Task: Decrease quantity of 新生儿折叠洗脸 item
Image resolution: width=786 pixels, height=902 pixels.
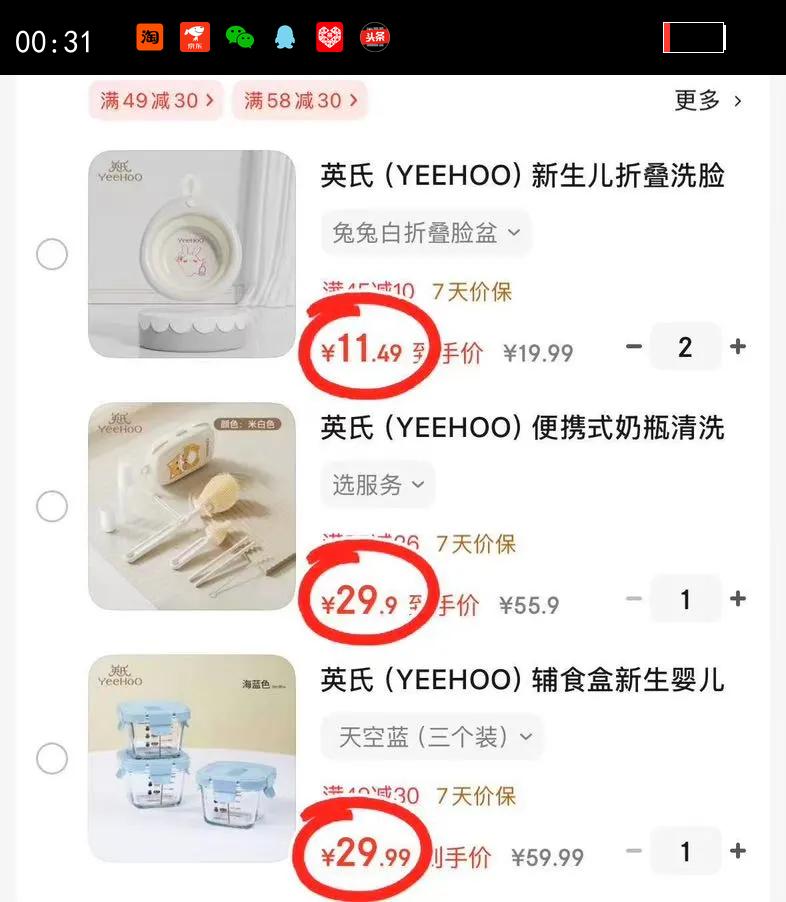Action: (x=634, y=347)
